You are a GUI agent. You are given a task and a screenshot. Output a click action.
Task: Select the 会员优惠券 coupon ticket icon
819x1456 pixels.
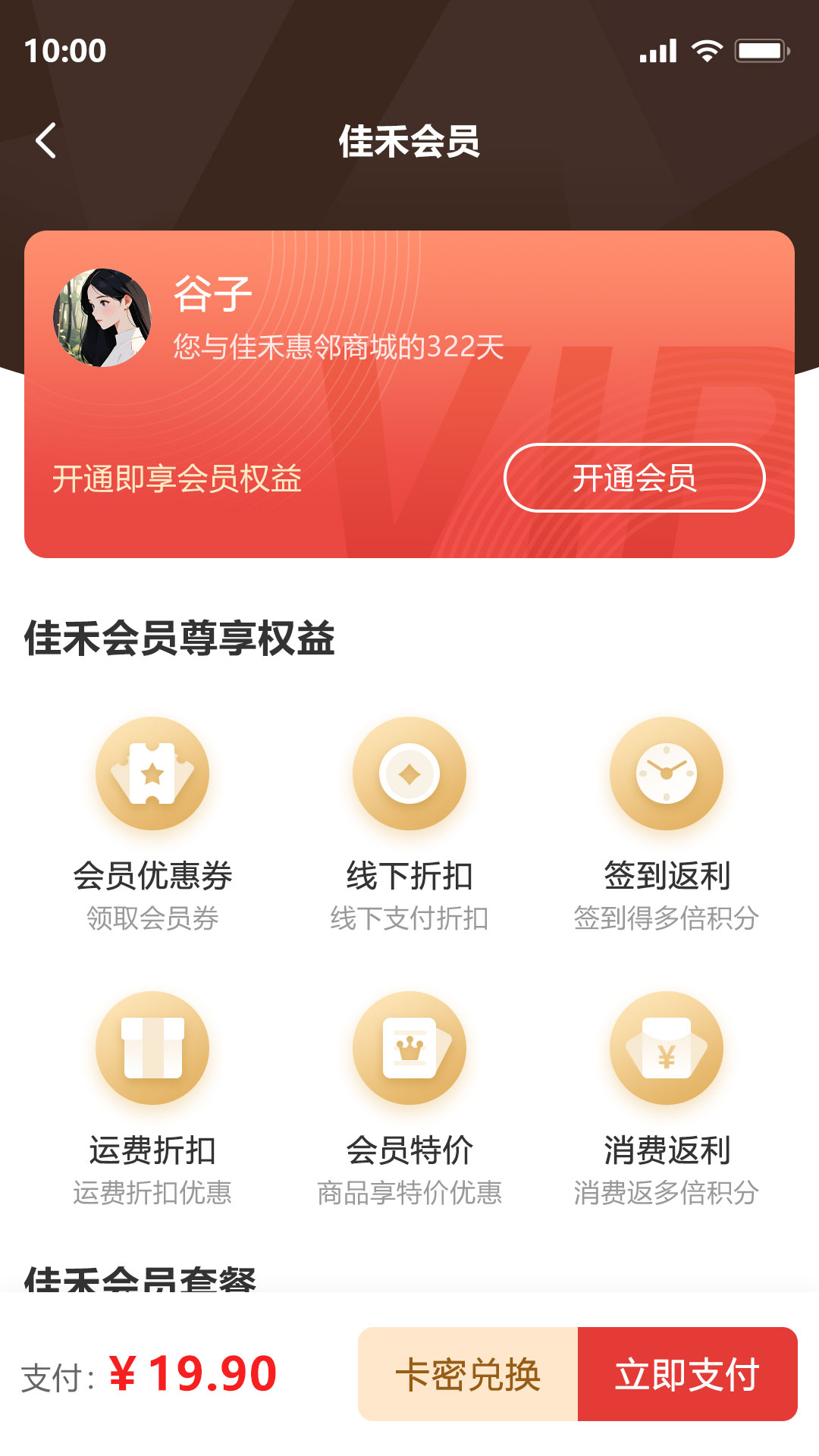click(x=154, y=772)
